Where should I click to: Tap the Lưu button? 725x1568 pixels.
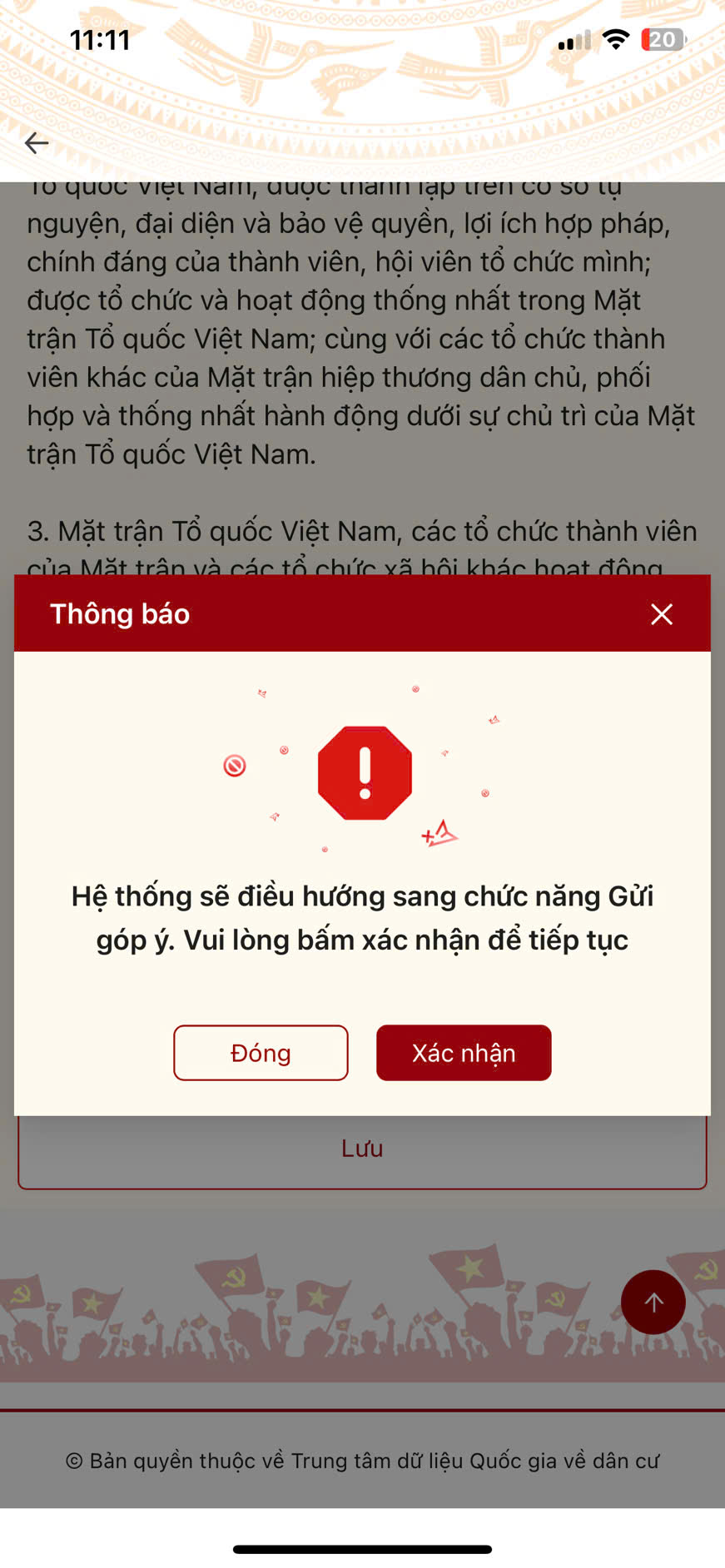pyautogui.click(x=362, y=1152)
